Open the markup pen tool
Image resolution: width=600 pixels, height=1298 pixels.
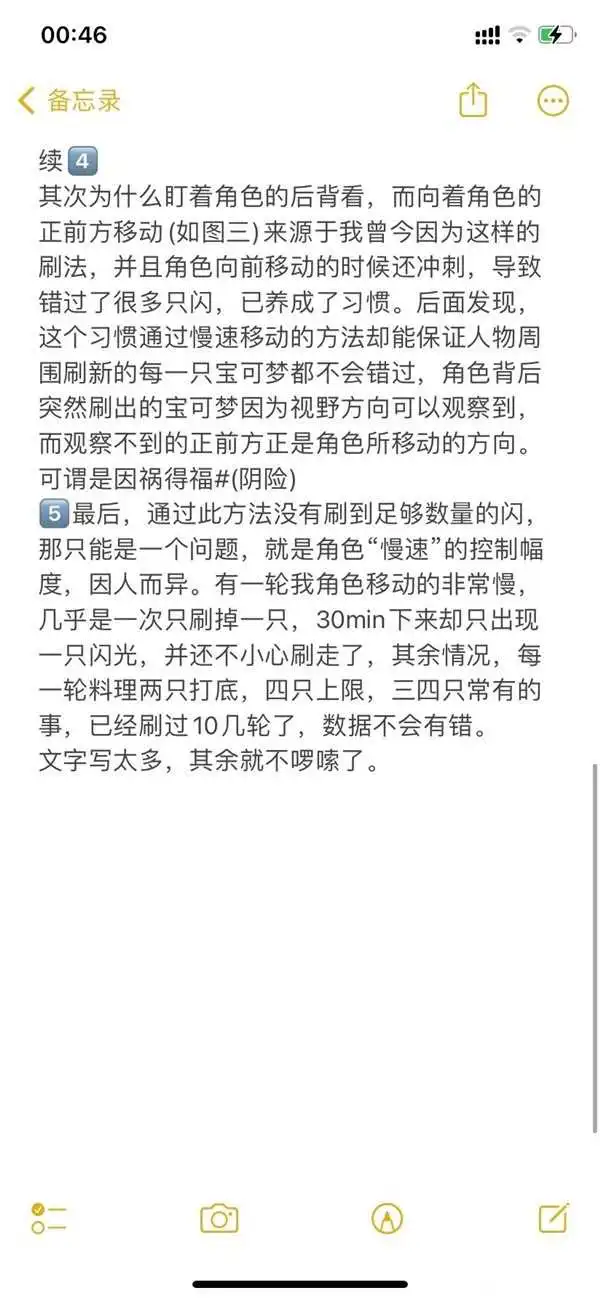pyautogui.click(x=387, y=1217)
